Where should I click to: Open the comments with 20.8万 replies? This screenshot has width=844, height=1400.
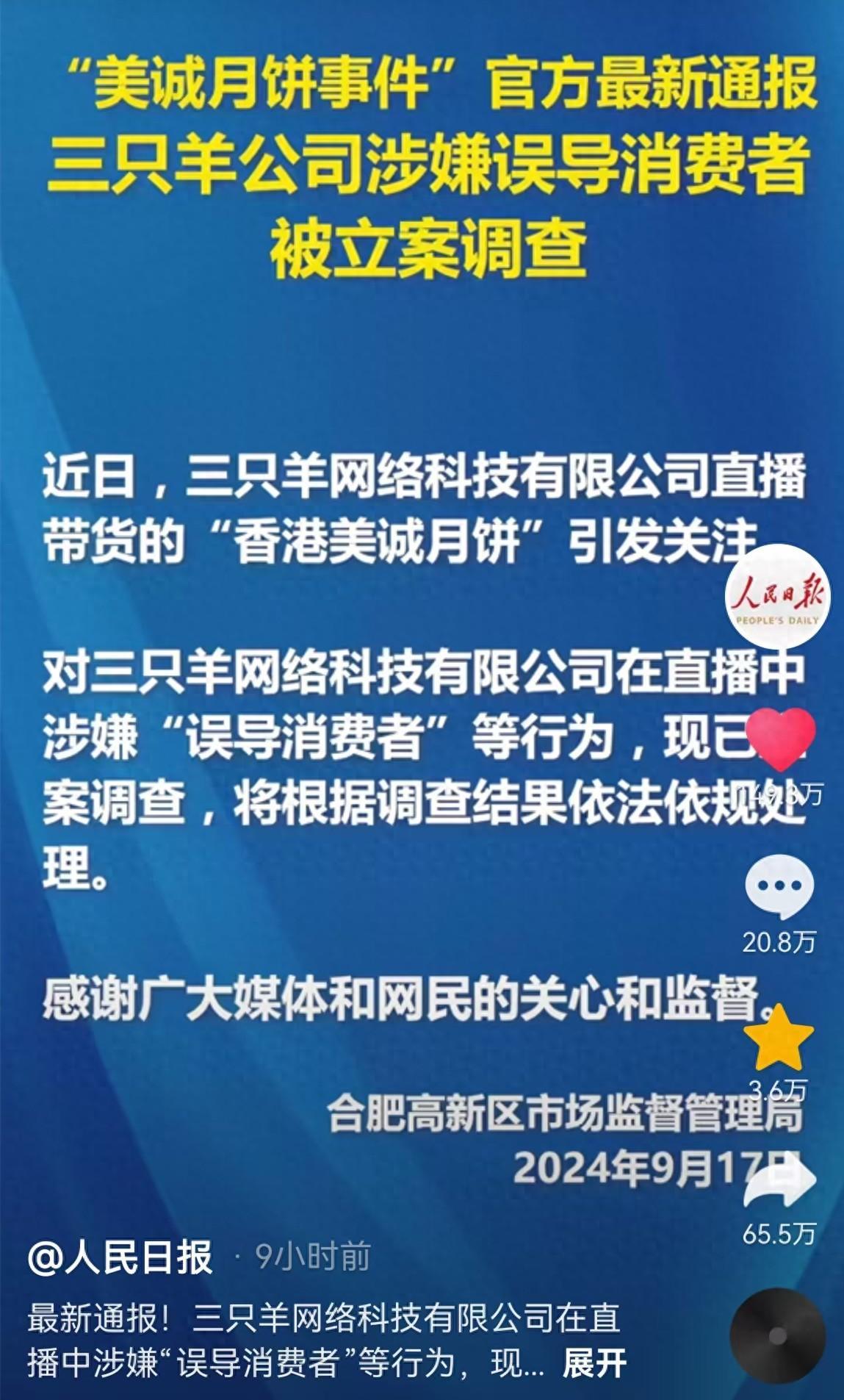click(779, 886)
